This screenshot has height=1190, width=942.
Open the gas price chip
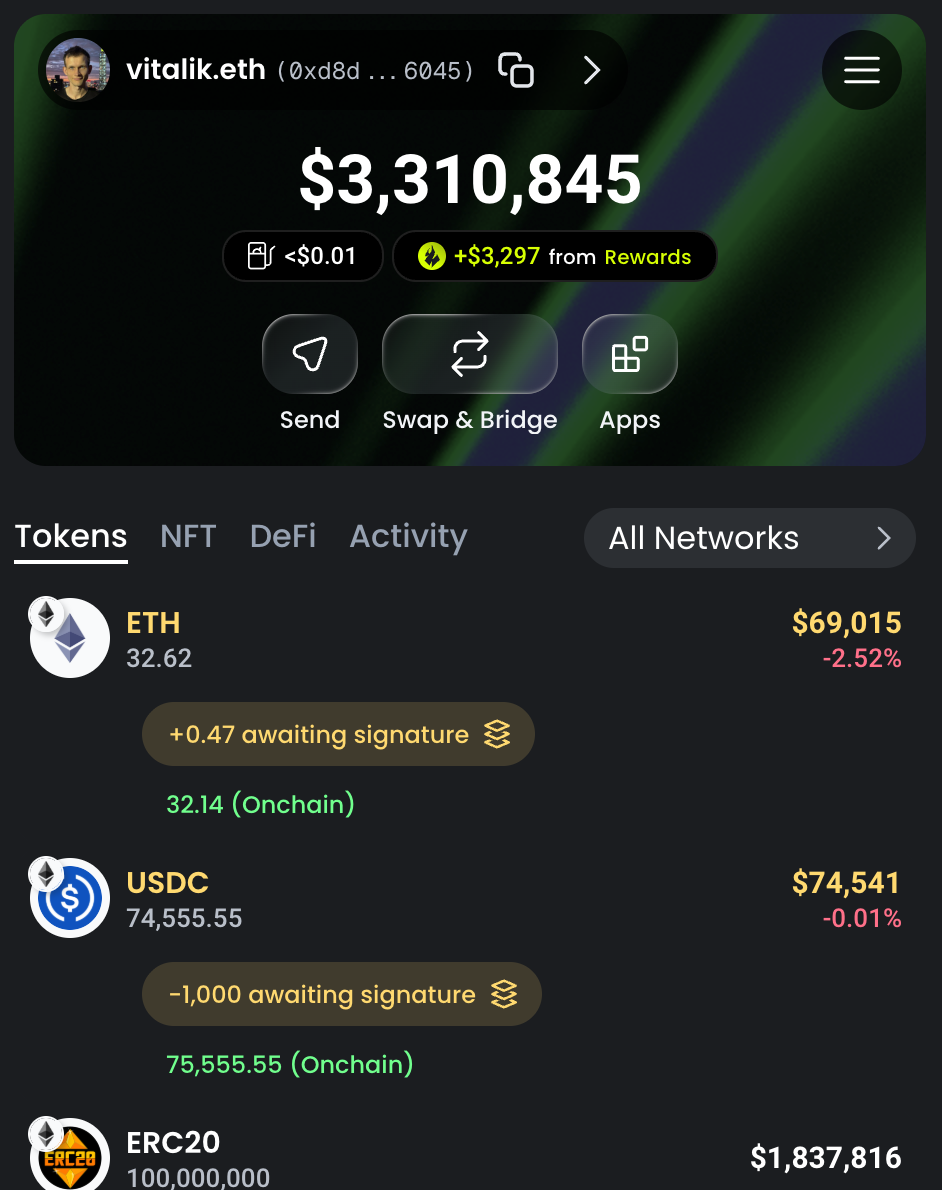[303, 256]
